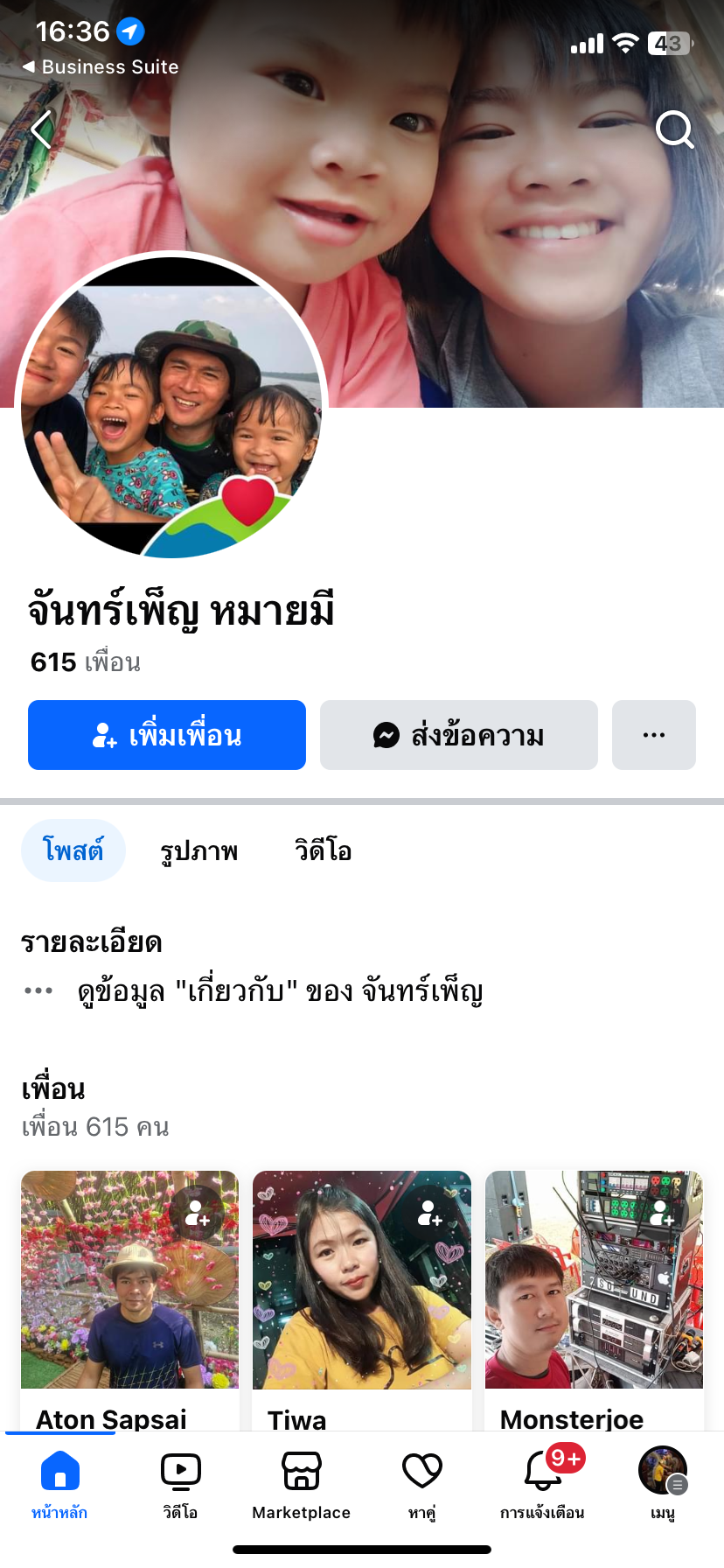Add Monsterjoe as a friend

tap(662, 1213)
